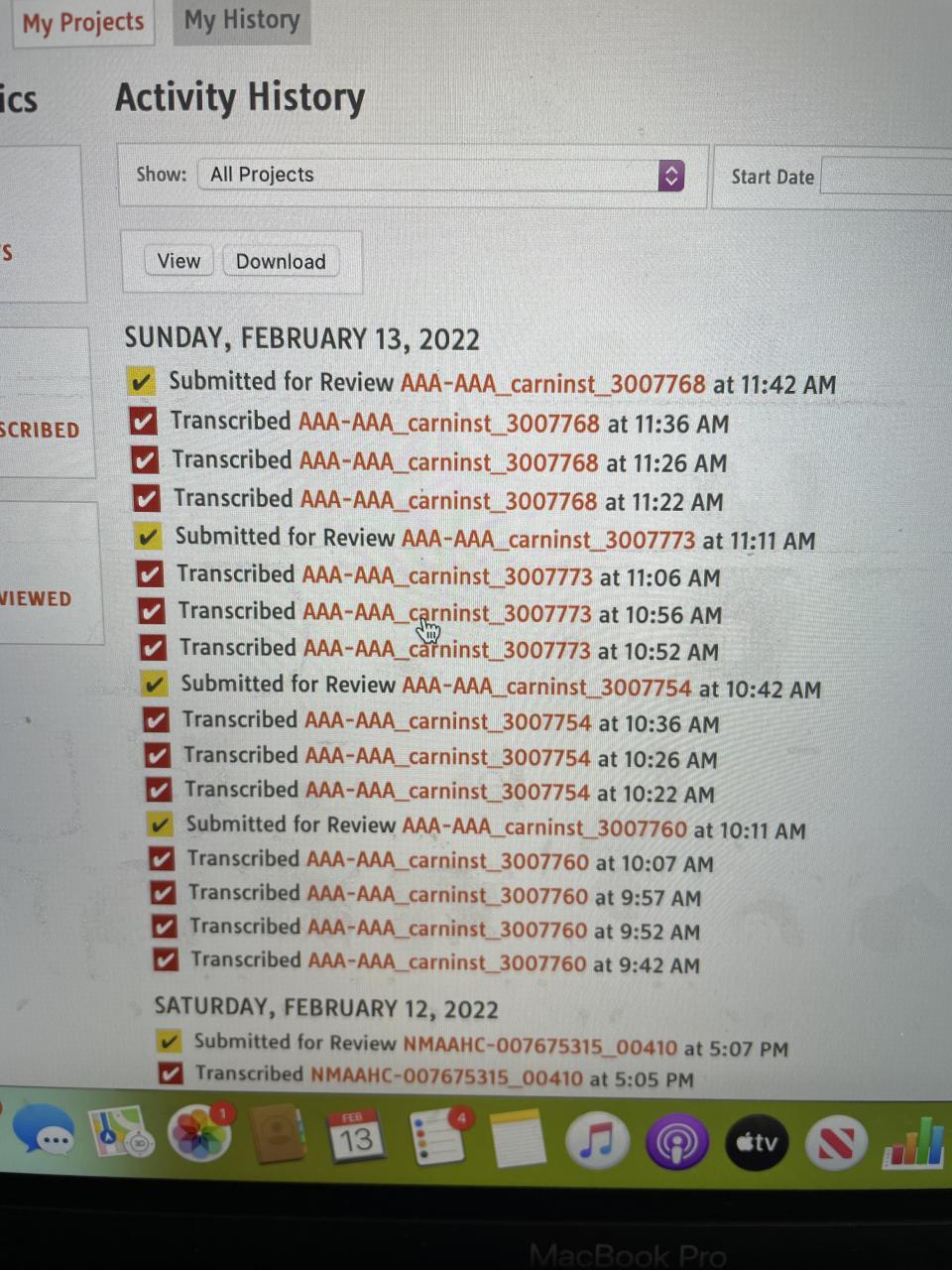
Task: Download the activity history
Action: tap(281, 262)
